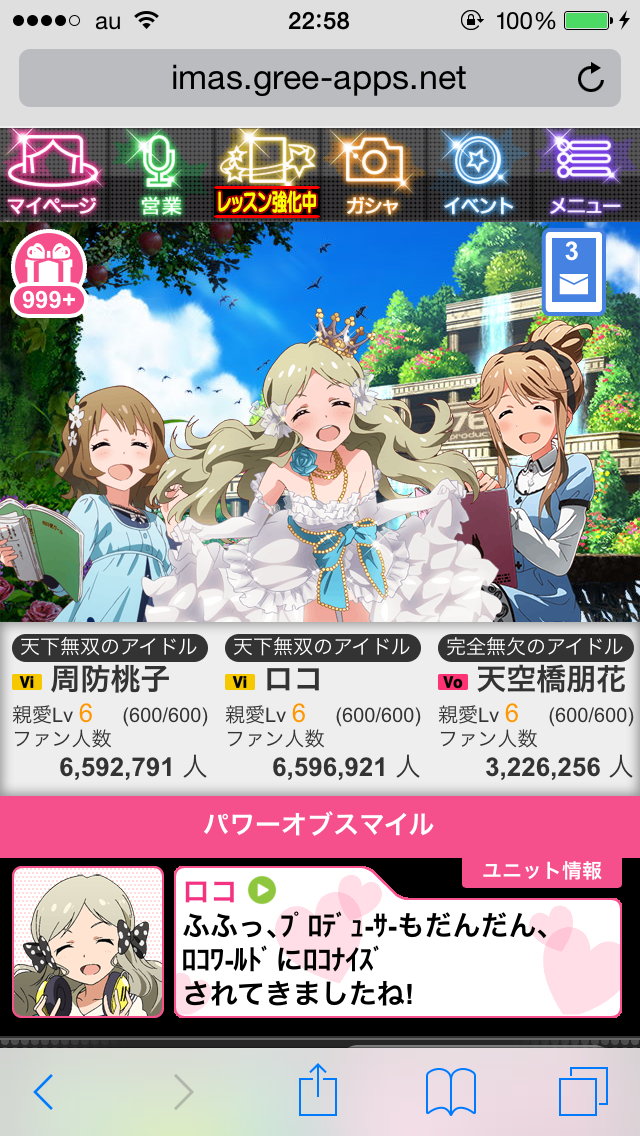
Task: Open Safari bookmarks
Action: click(450, 1092)
